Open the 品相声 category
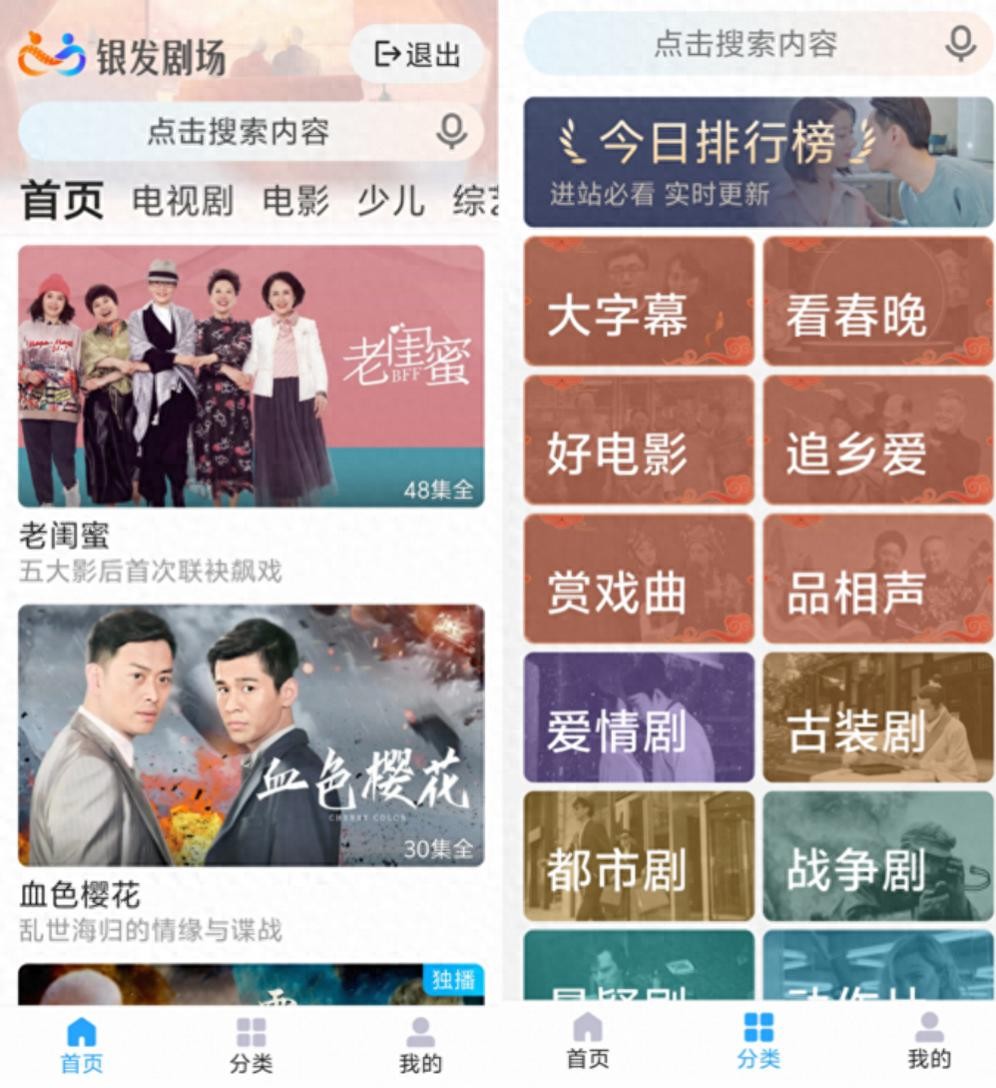Image resolution: width=996 pixels, height=1088 pixels. (x=878, y=579)
